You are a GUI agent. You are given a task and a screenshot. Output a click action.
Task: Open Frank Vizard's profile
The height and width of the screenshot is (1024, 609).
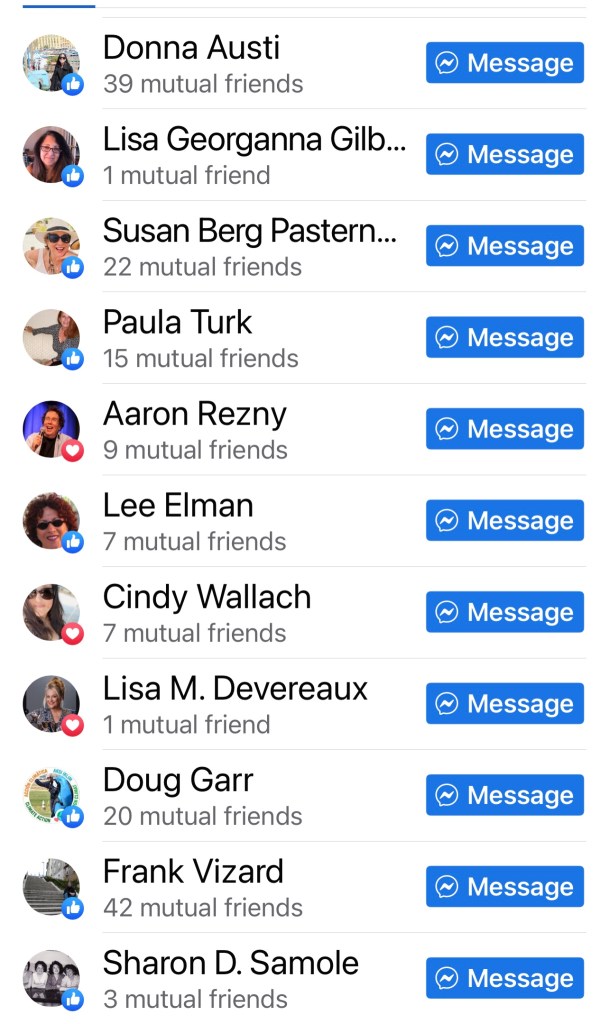pos(193,871)
